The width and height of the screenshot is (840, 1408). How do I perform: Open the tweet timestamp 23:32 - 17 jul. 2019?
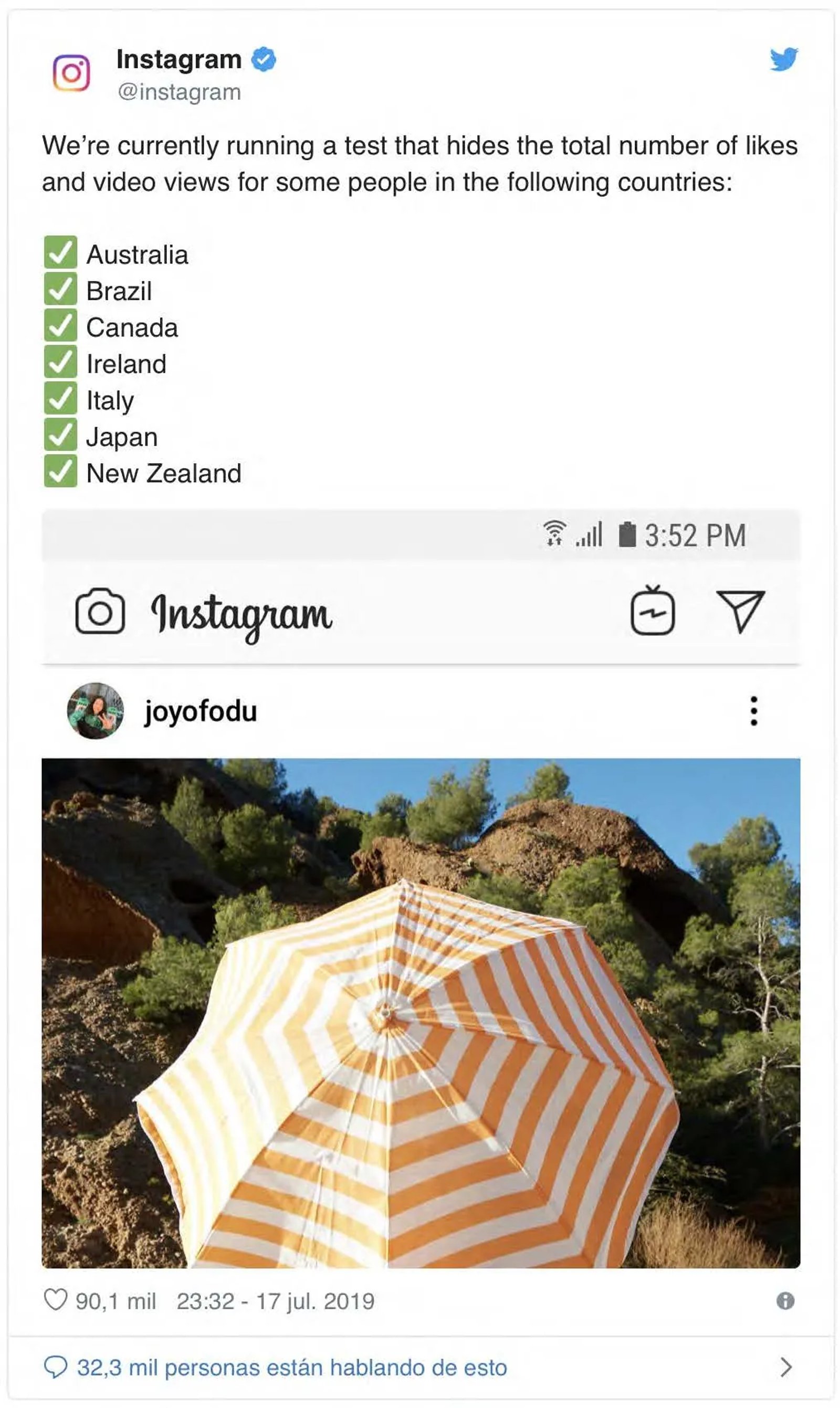point(276,1301)
